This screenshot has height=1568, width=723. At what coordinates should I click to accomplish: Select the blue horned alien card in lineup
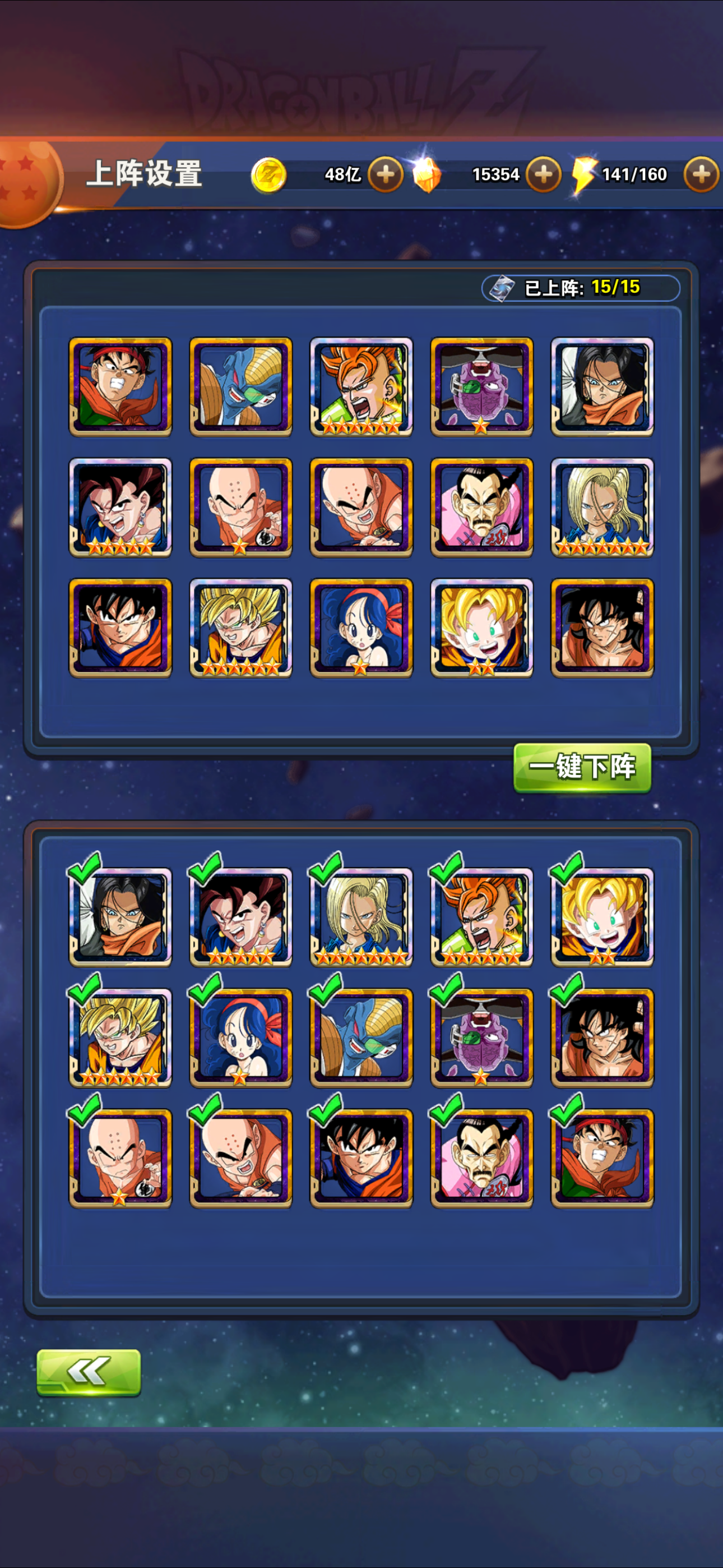pyautogui.click(x=241, y=386)
